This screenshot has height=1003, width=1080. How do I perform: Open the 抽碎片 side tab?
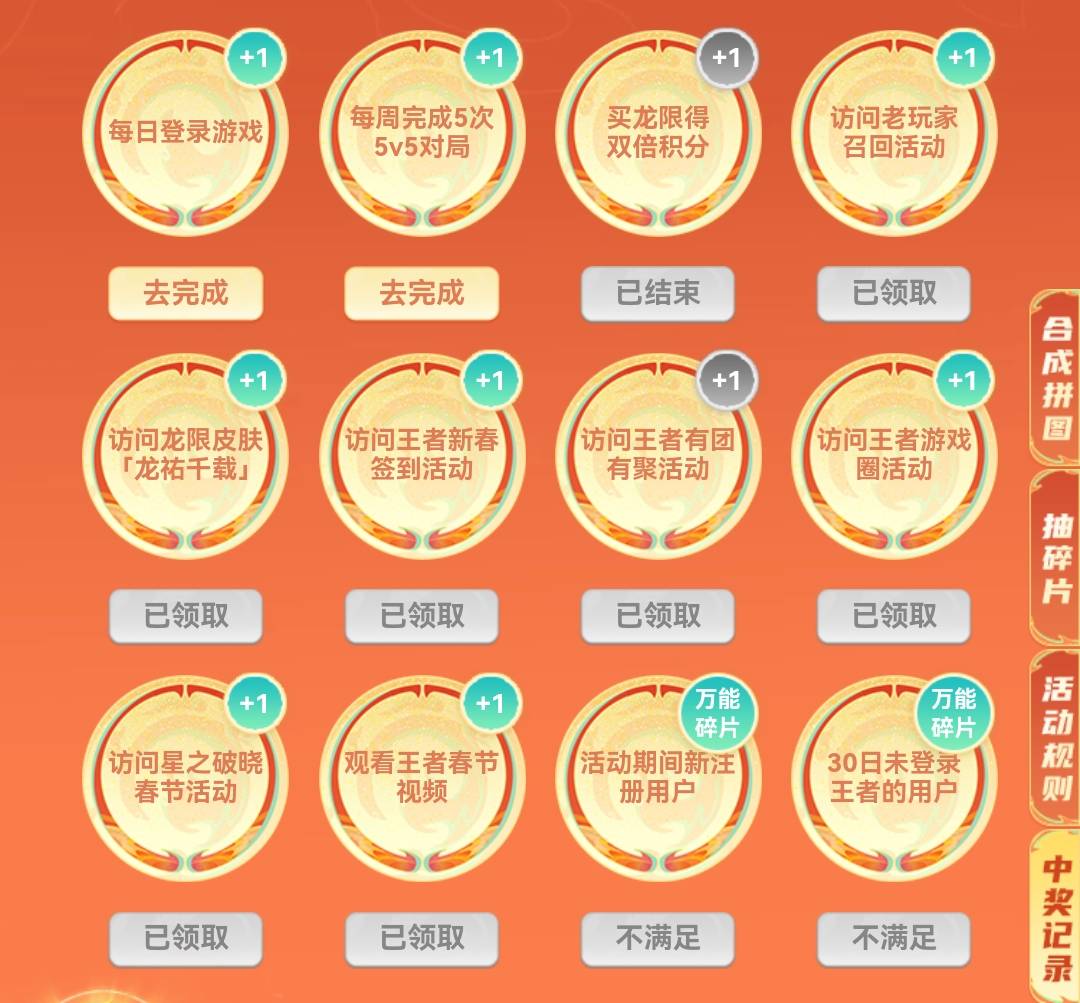pos(1055,558)
